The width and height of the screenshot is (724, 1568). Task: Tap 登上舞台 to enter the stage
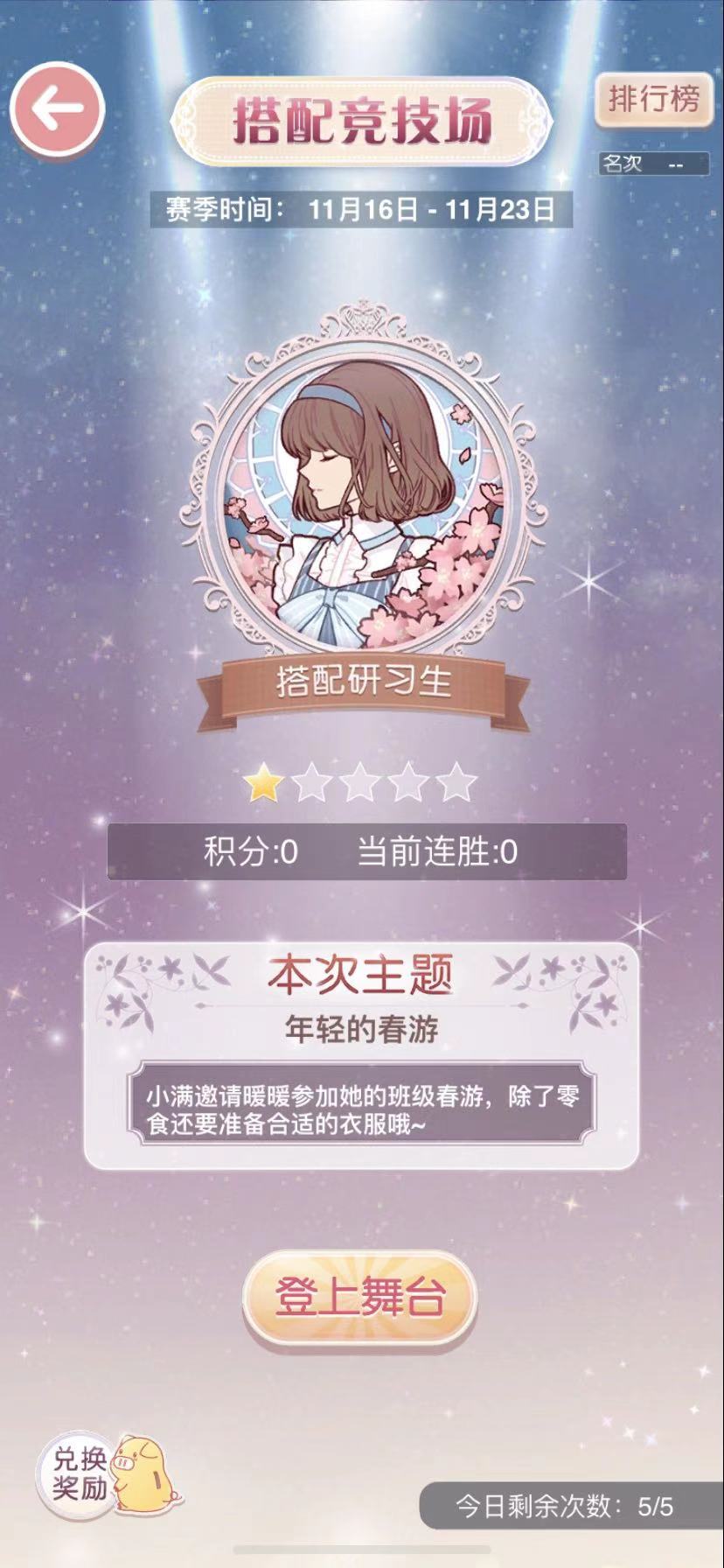tap(360, 1296)
